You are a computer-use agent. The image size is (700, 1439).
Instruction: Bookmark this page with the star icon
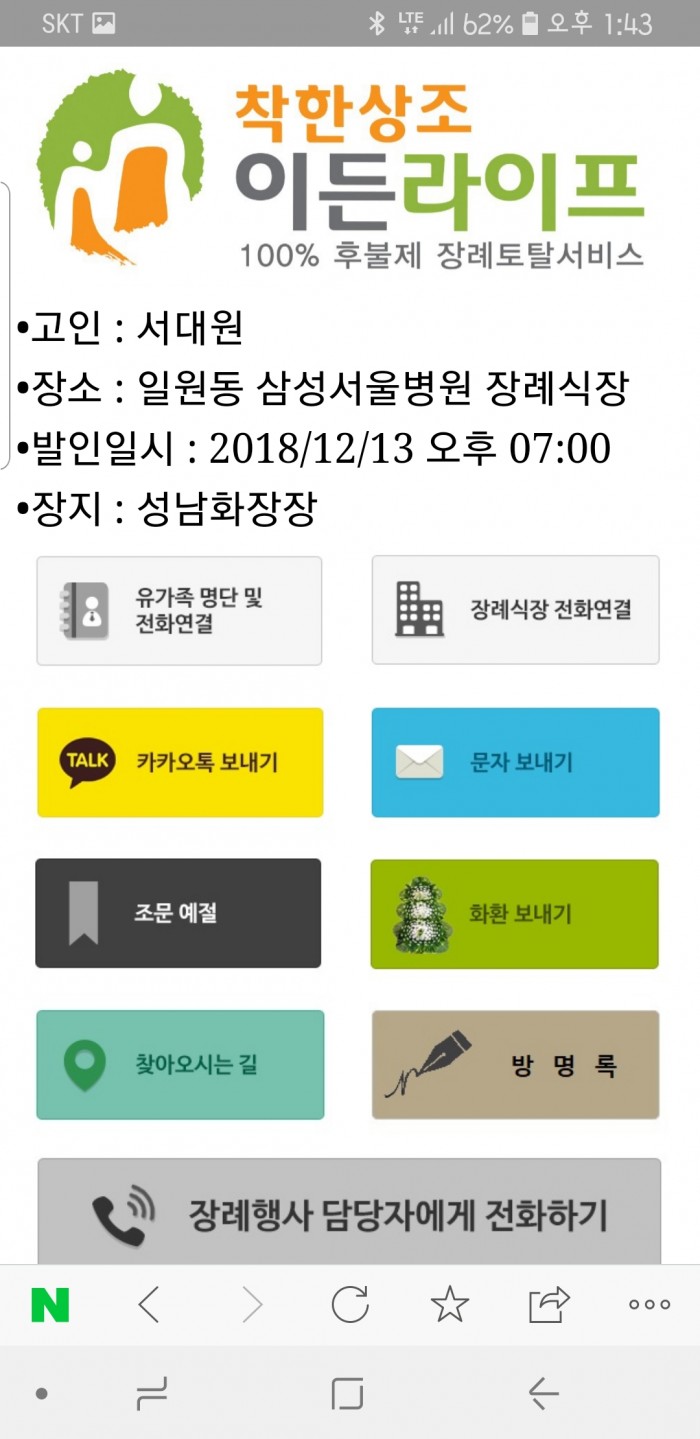point(449,1305)
